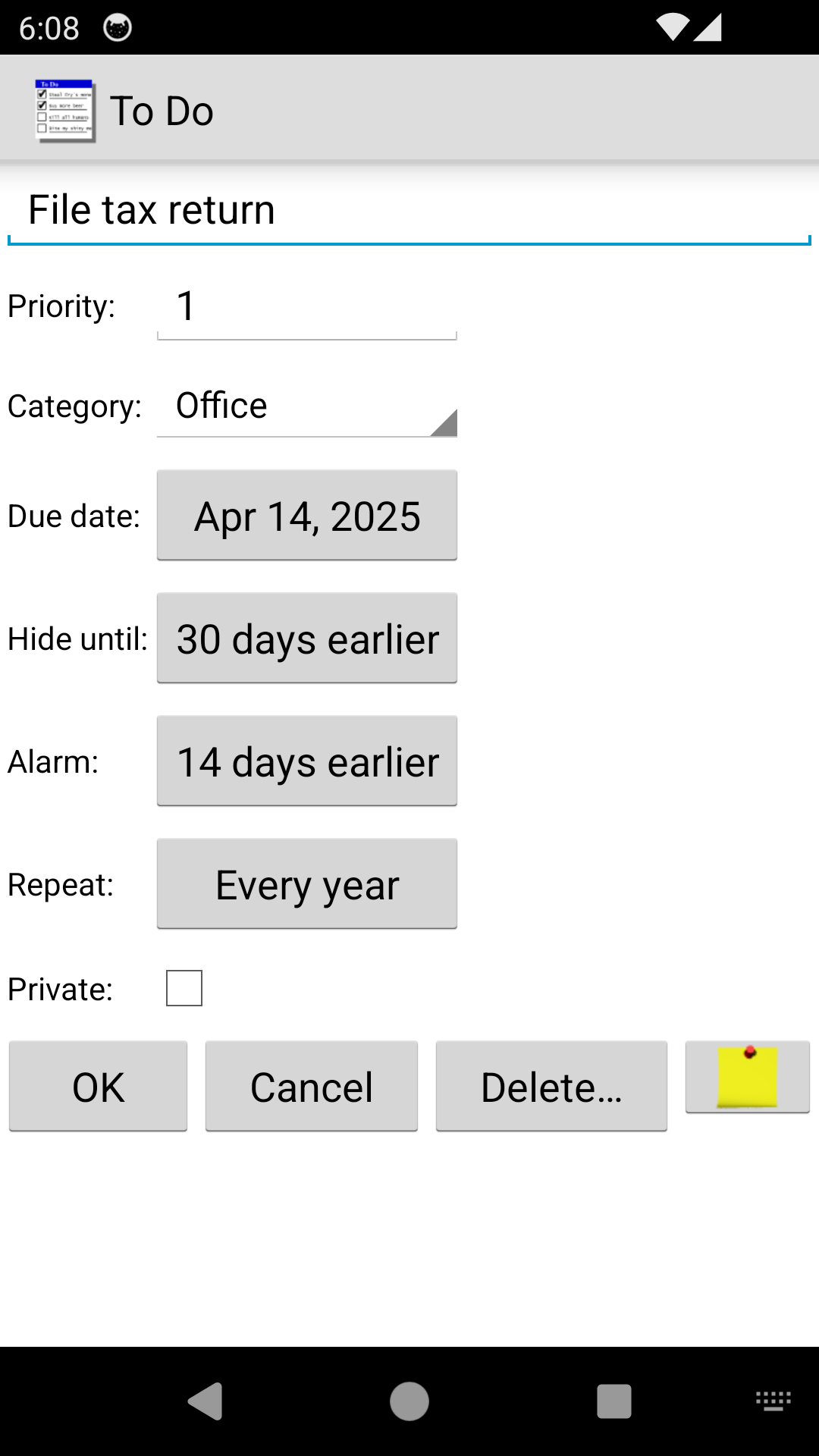This screenshot has width=819, height=1456.
Task: Open the keyboard switcher icon
Action: 773,1401
